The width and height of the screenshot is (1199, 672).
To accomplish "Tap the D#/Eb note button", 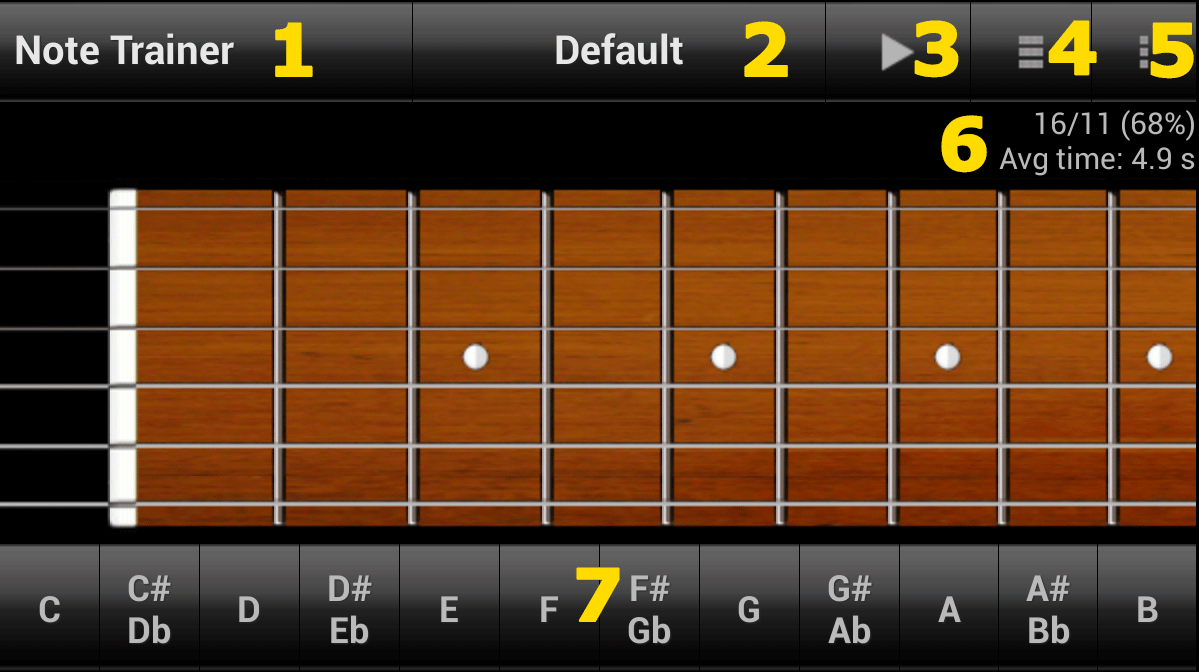I will coord(349,609).
